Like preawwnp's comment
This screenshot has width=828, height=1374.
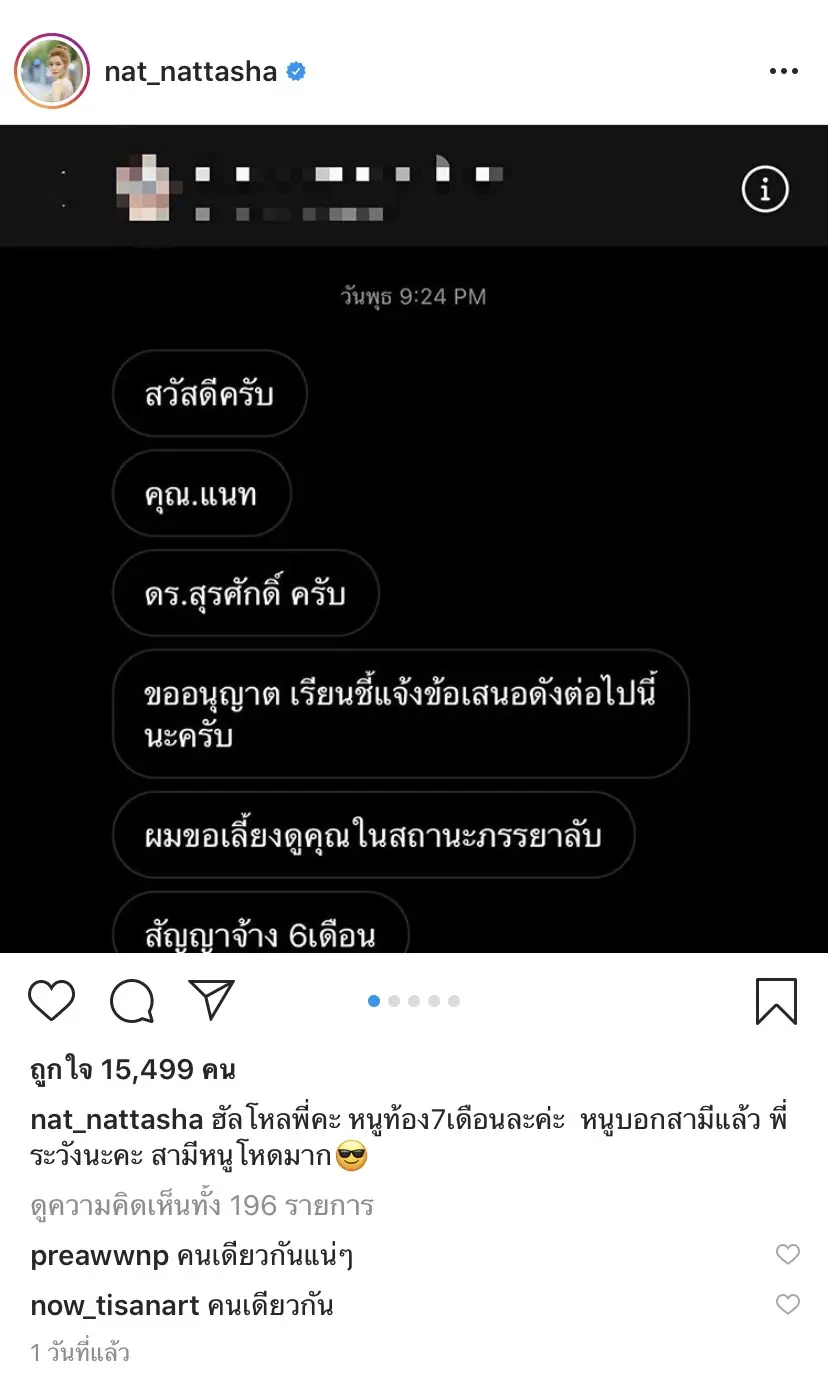788,1254
